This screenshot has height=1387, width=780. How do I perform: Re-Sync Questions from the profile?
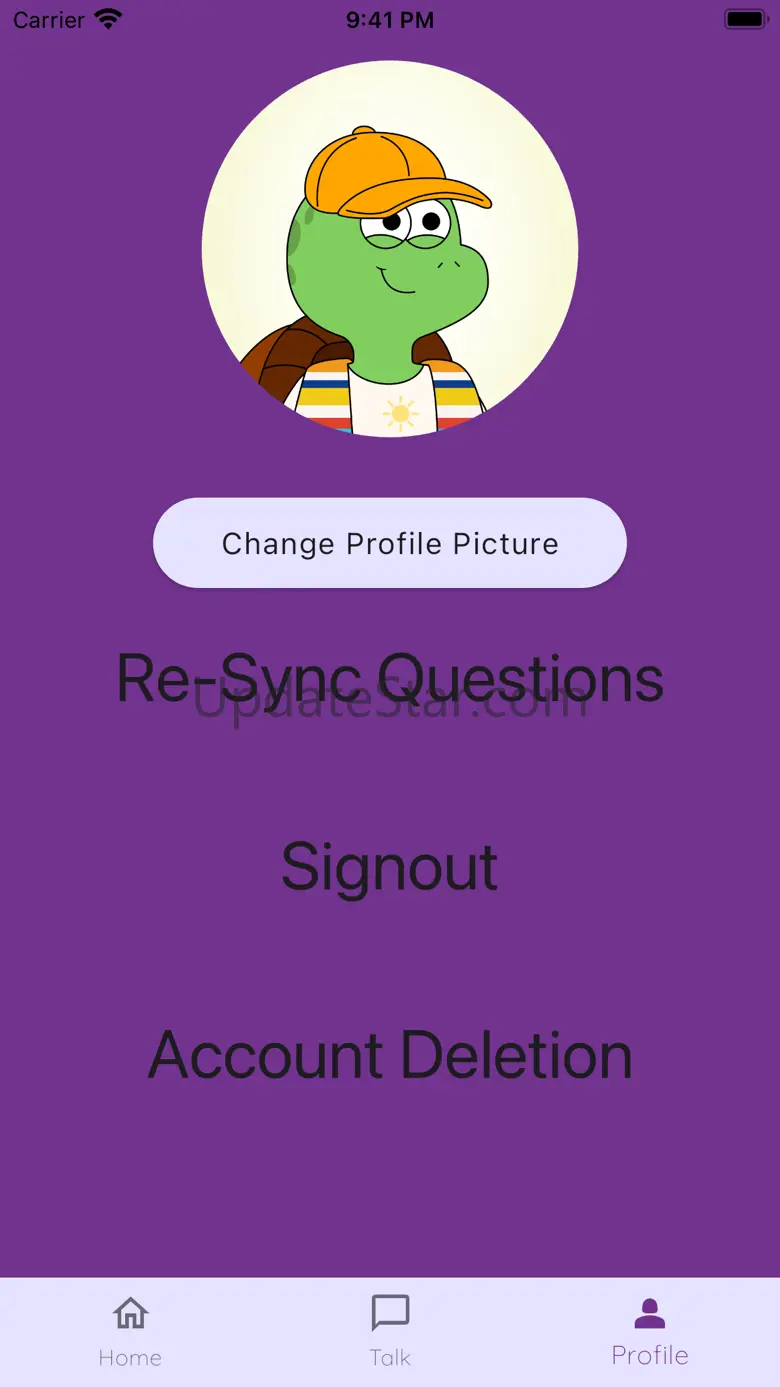tap(389, 678)
